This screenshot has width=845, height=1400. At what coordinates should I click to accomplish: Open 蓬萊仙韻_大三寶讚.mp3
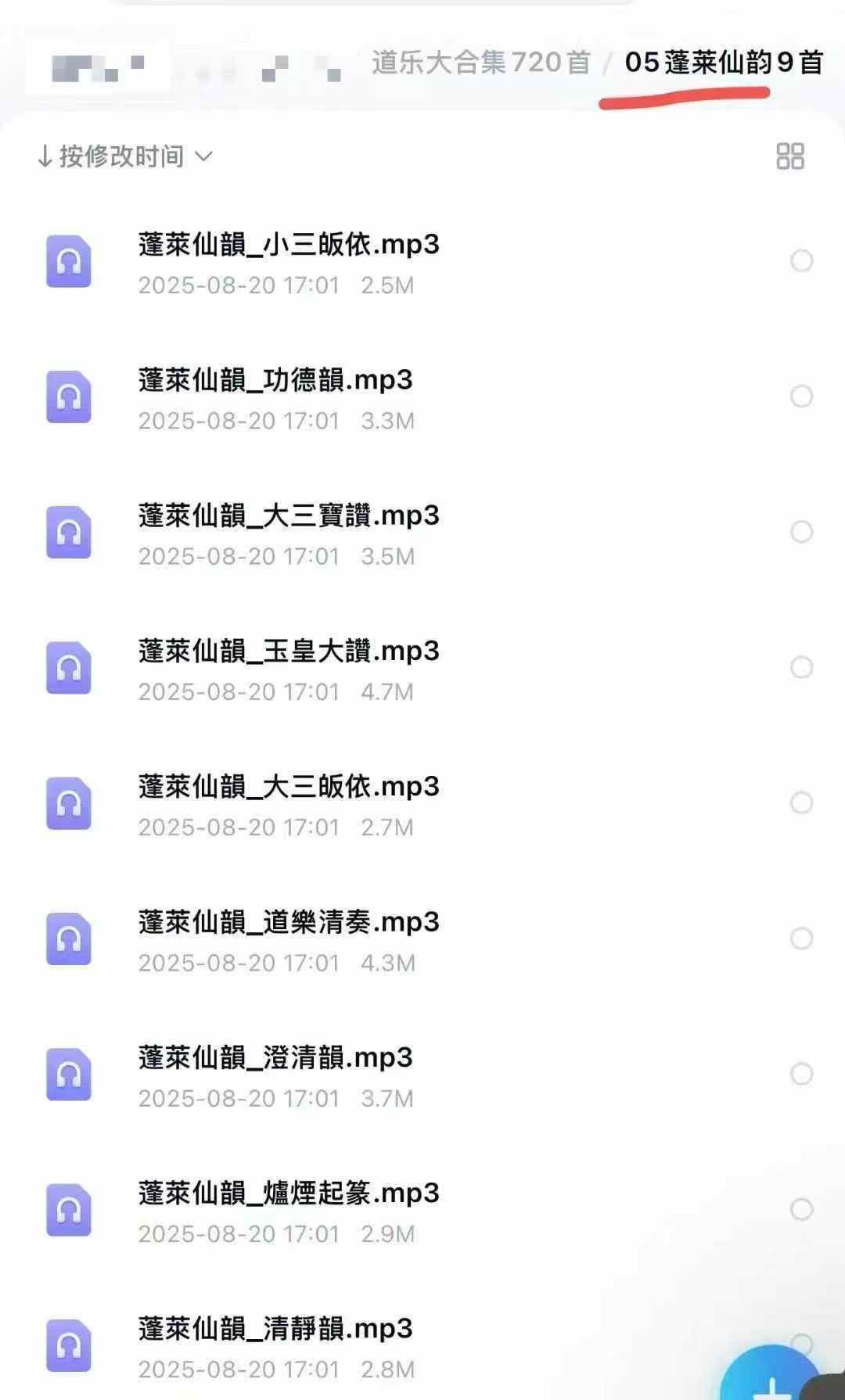click(288, 516)
